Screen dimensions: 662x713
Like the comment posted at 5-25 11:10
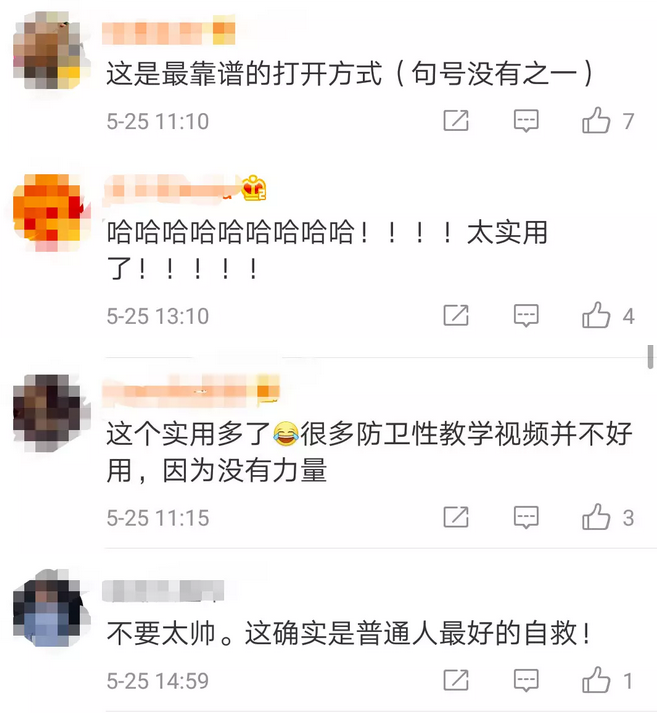click(597, 122)
